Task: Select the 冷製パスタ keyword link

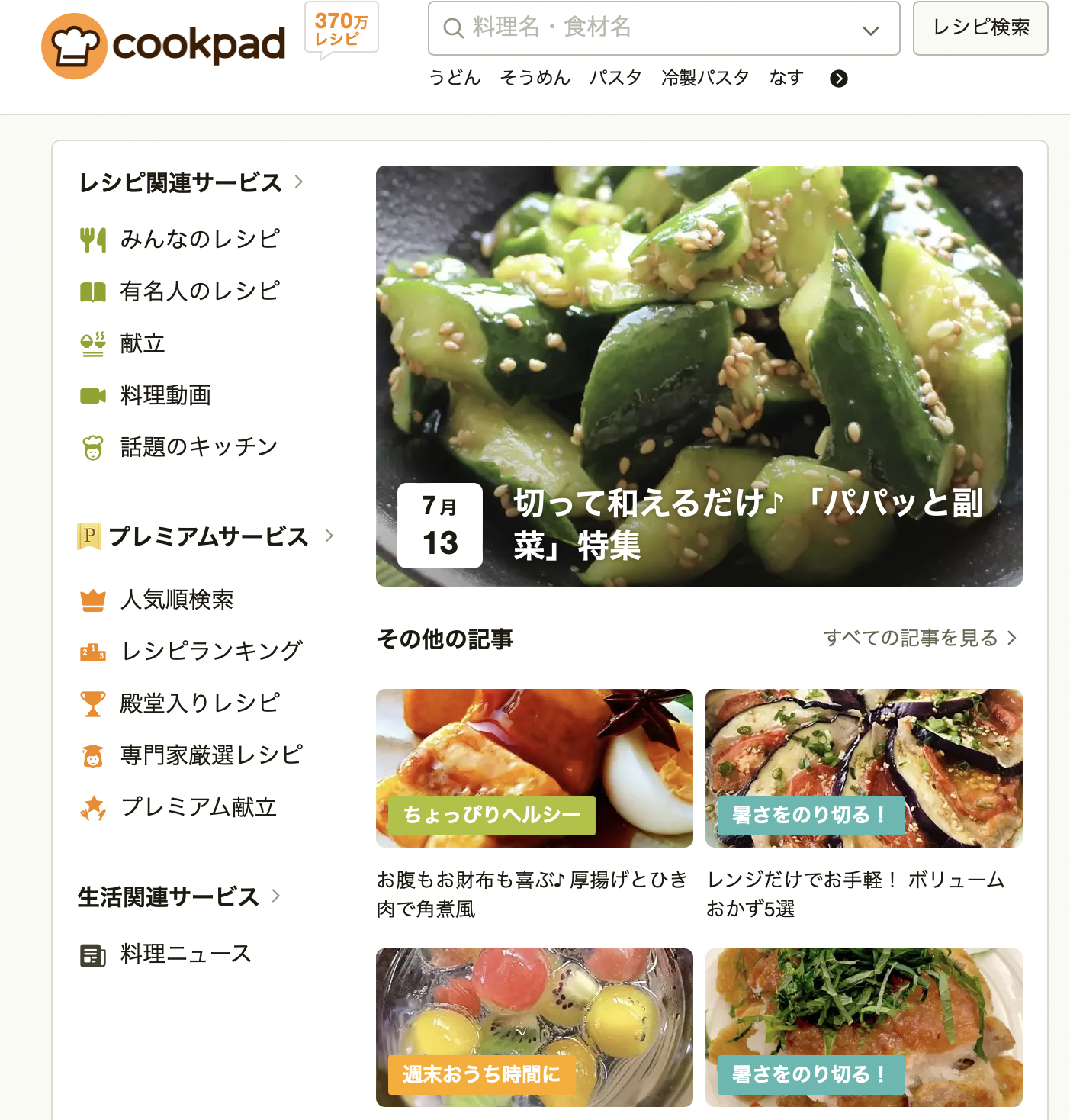Action: click(x=705, y=78)
